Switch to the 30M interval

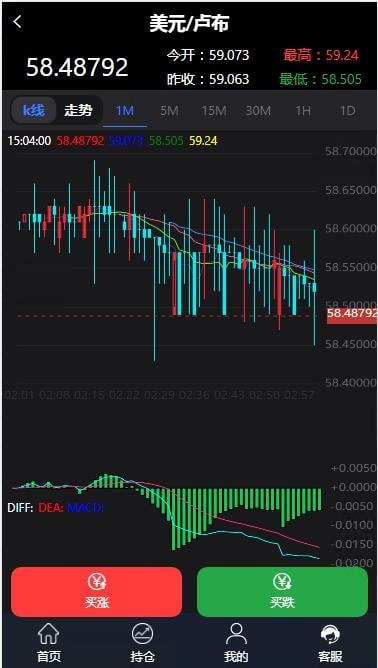(258, 111)
